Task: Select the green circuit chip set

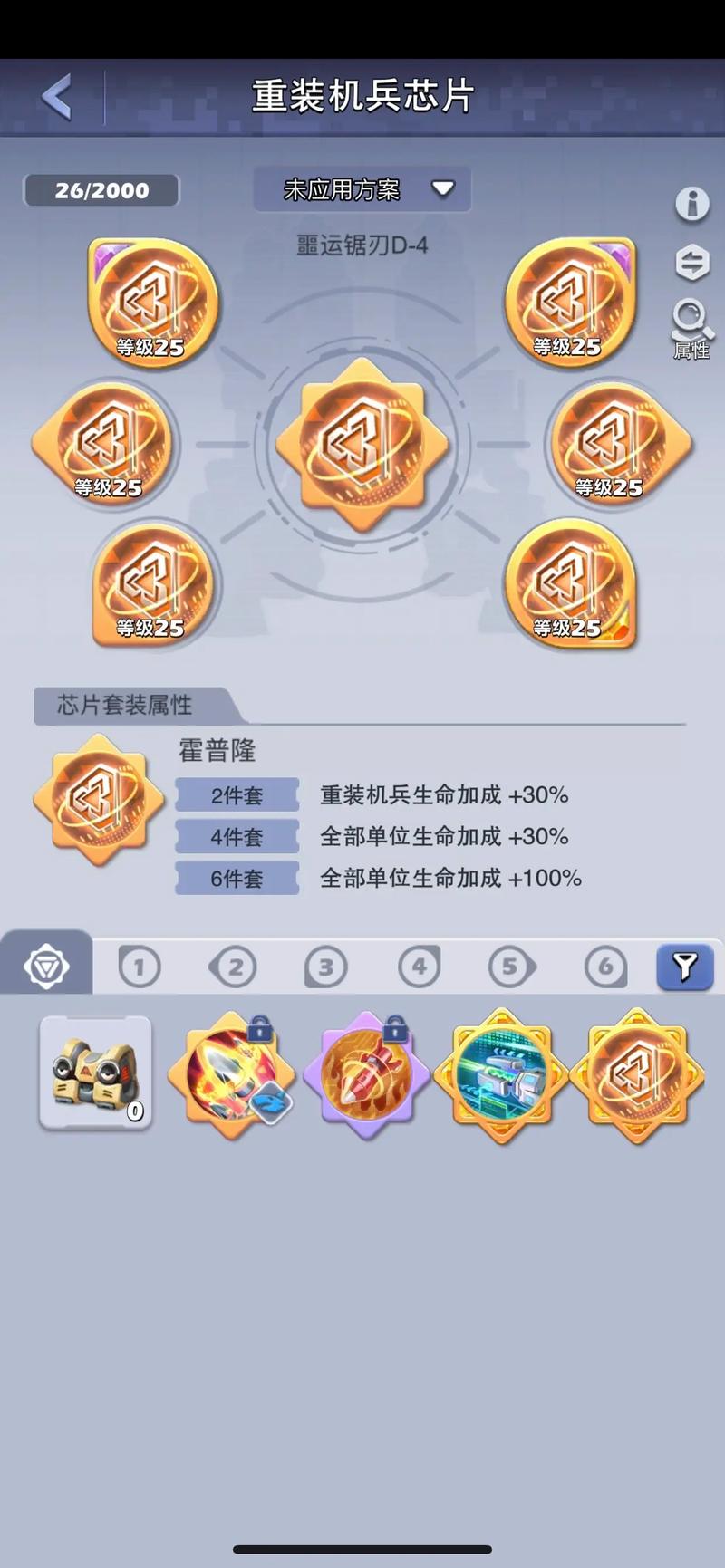Action: pos(501,1076)
